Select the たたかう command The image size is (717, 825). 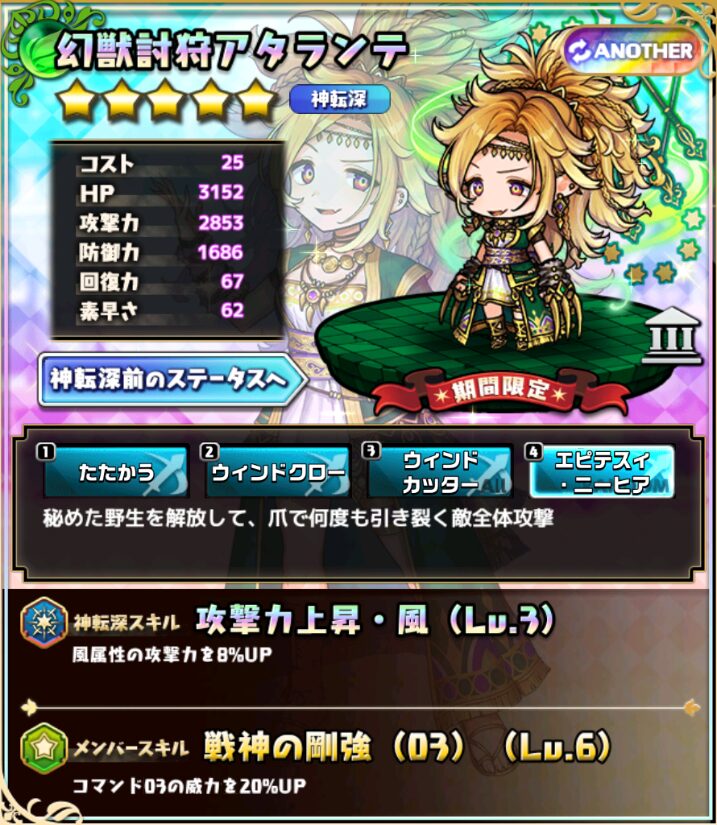pos(116,472)
